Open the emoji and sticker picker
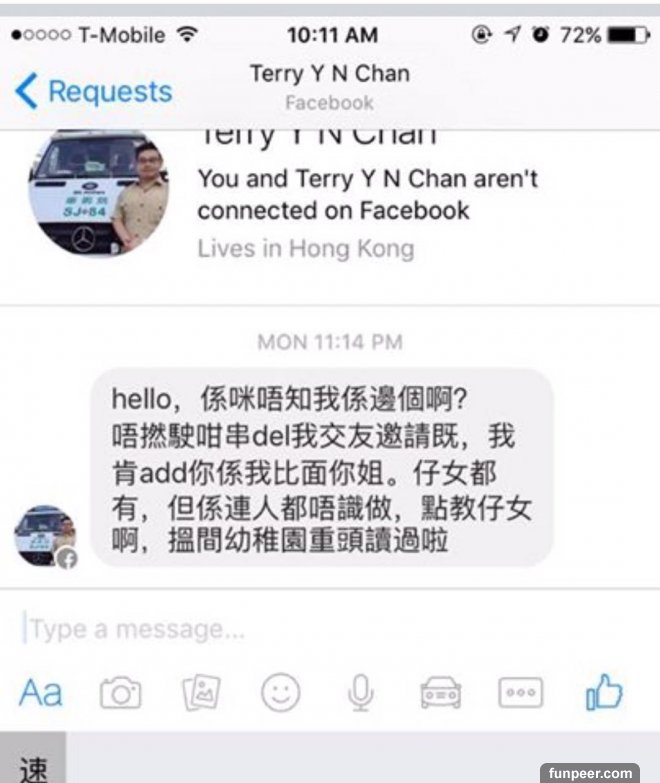 [280, 692]
